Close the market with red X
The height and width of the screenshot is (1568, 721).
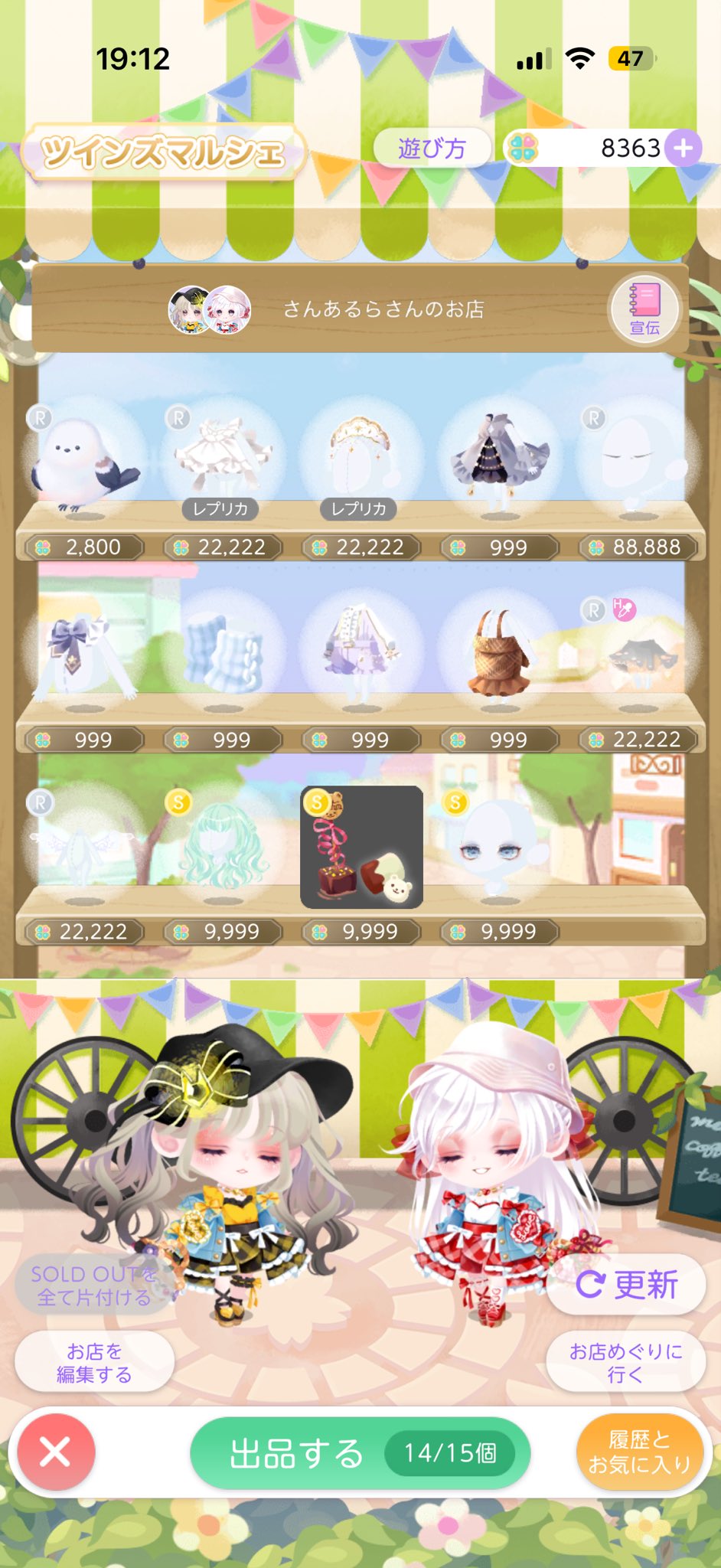click(56, 1452)
